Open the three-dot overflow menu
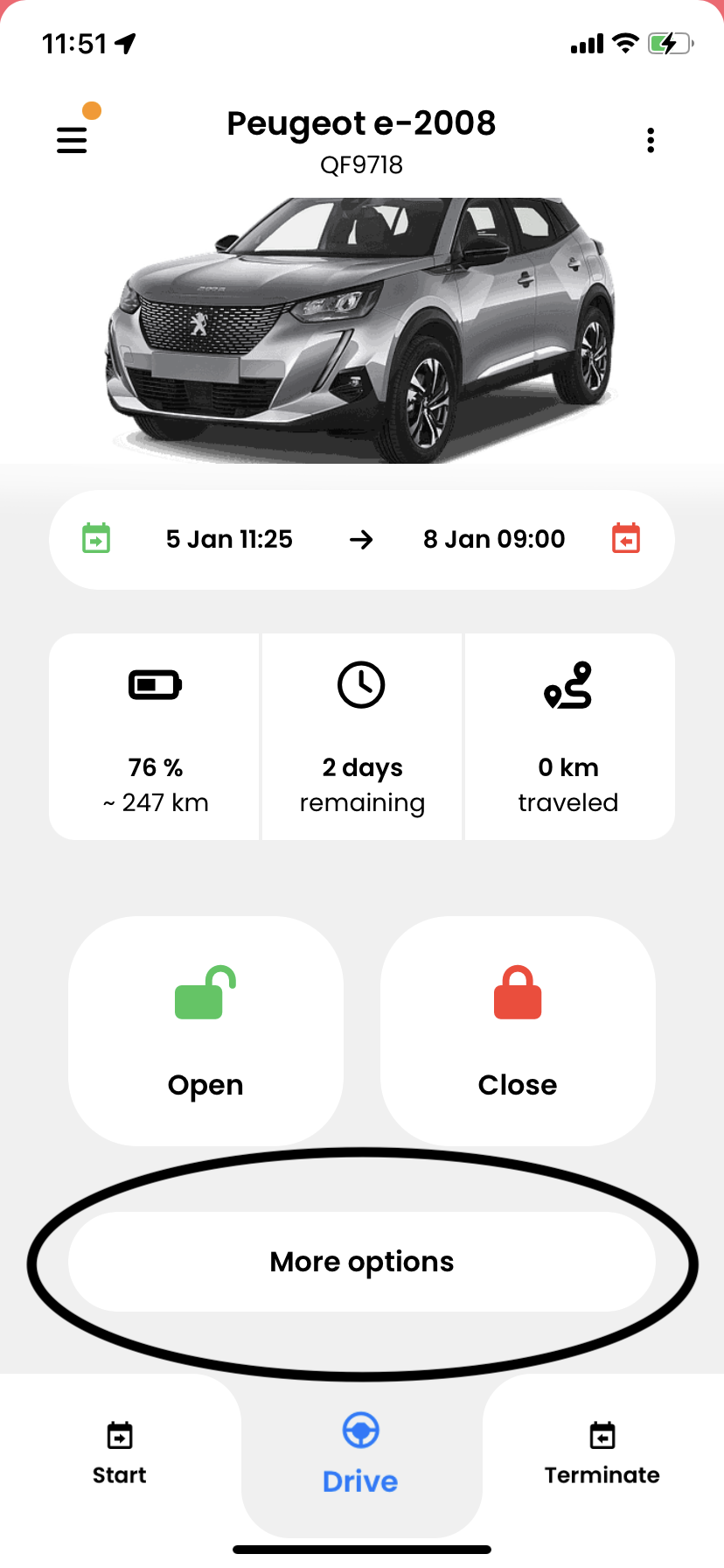 651,140
